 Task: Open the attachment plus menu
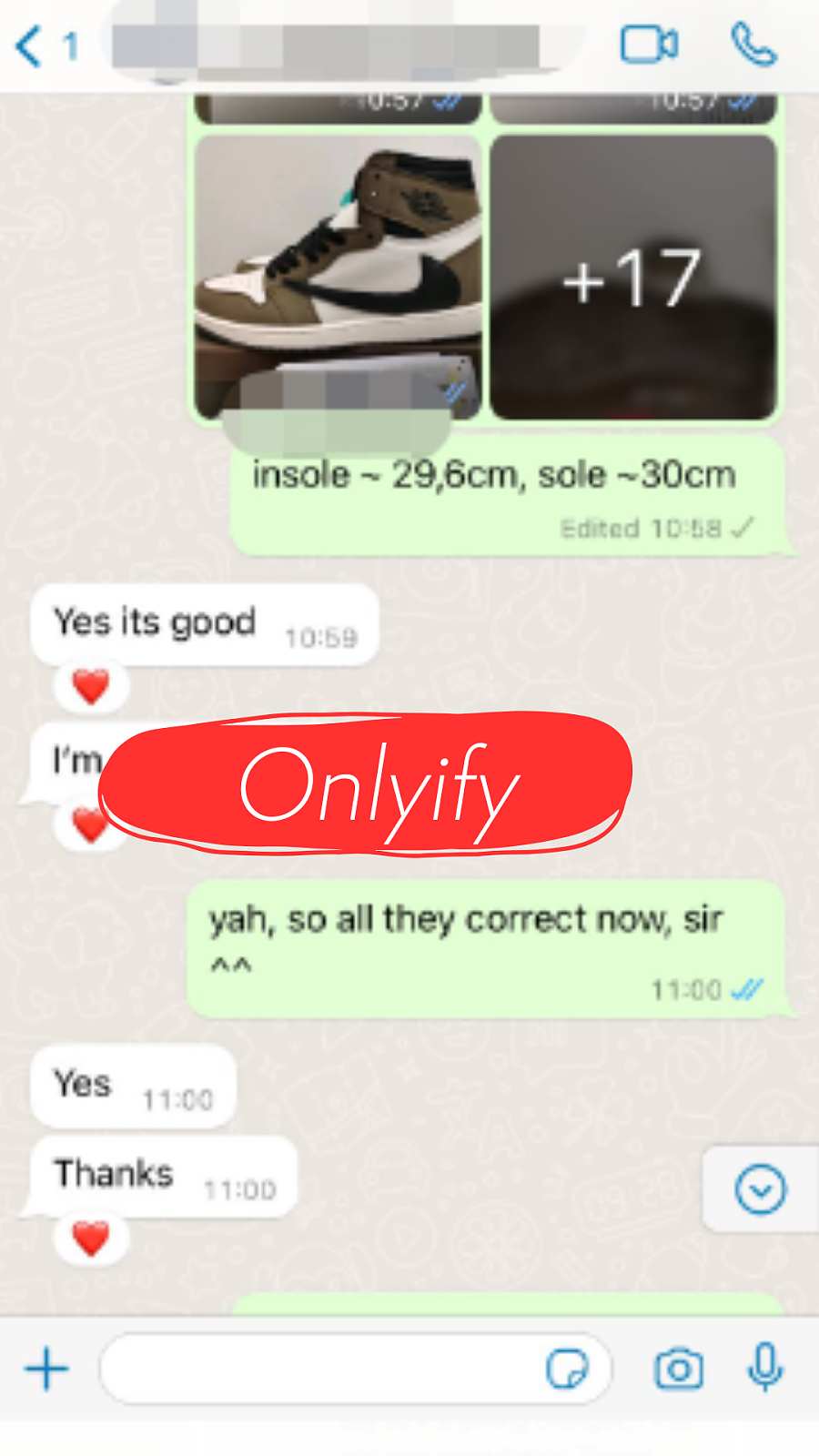click(x=46, y=1369)
